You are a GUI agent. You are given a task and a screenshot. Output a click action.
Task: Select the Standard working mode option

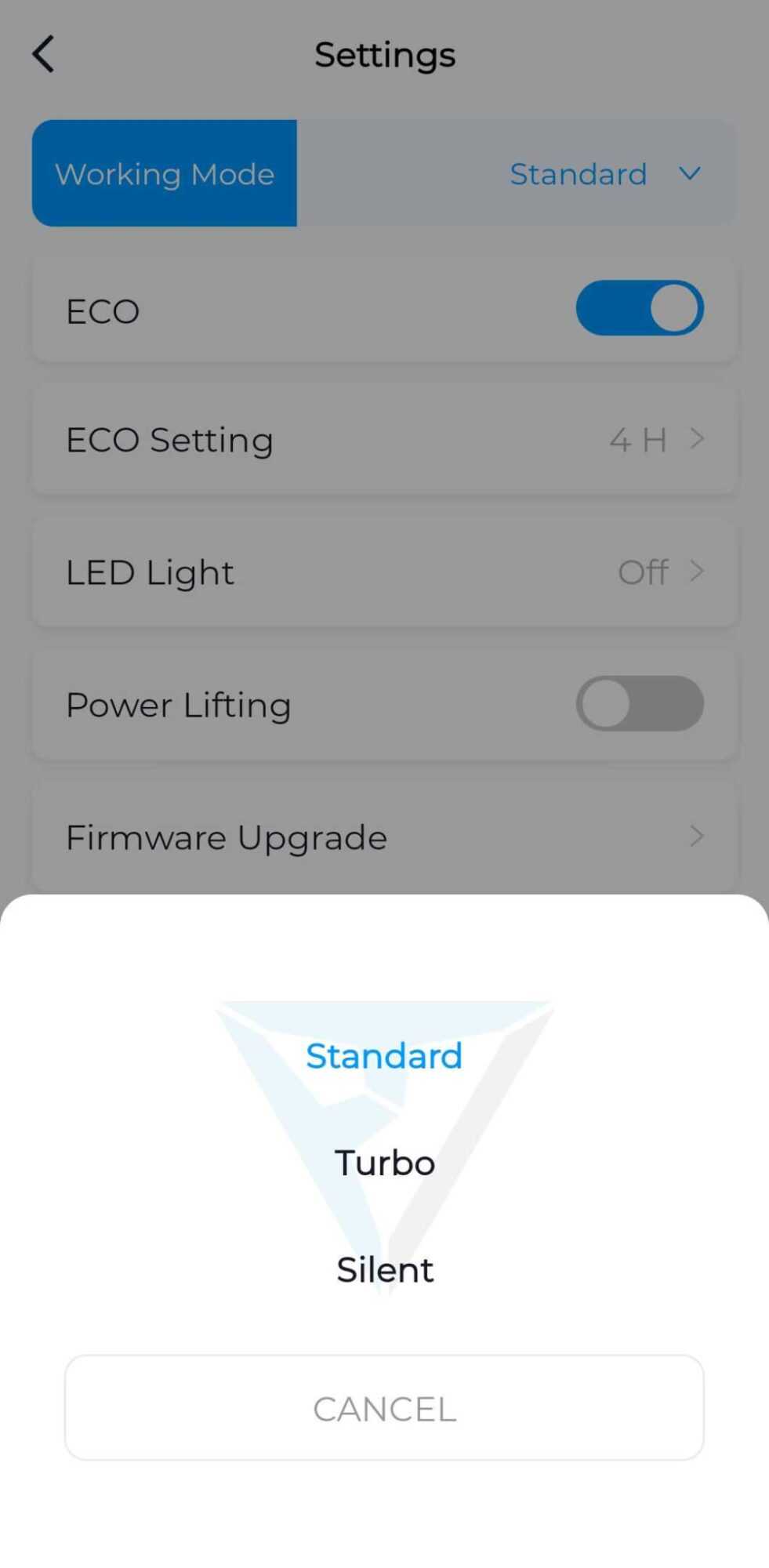coord(384,1055)
